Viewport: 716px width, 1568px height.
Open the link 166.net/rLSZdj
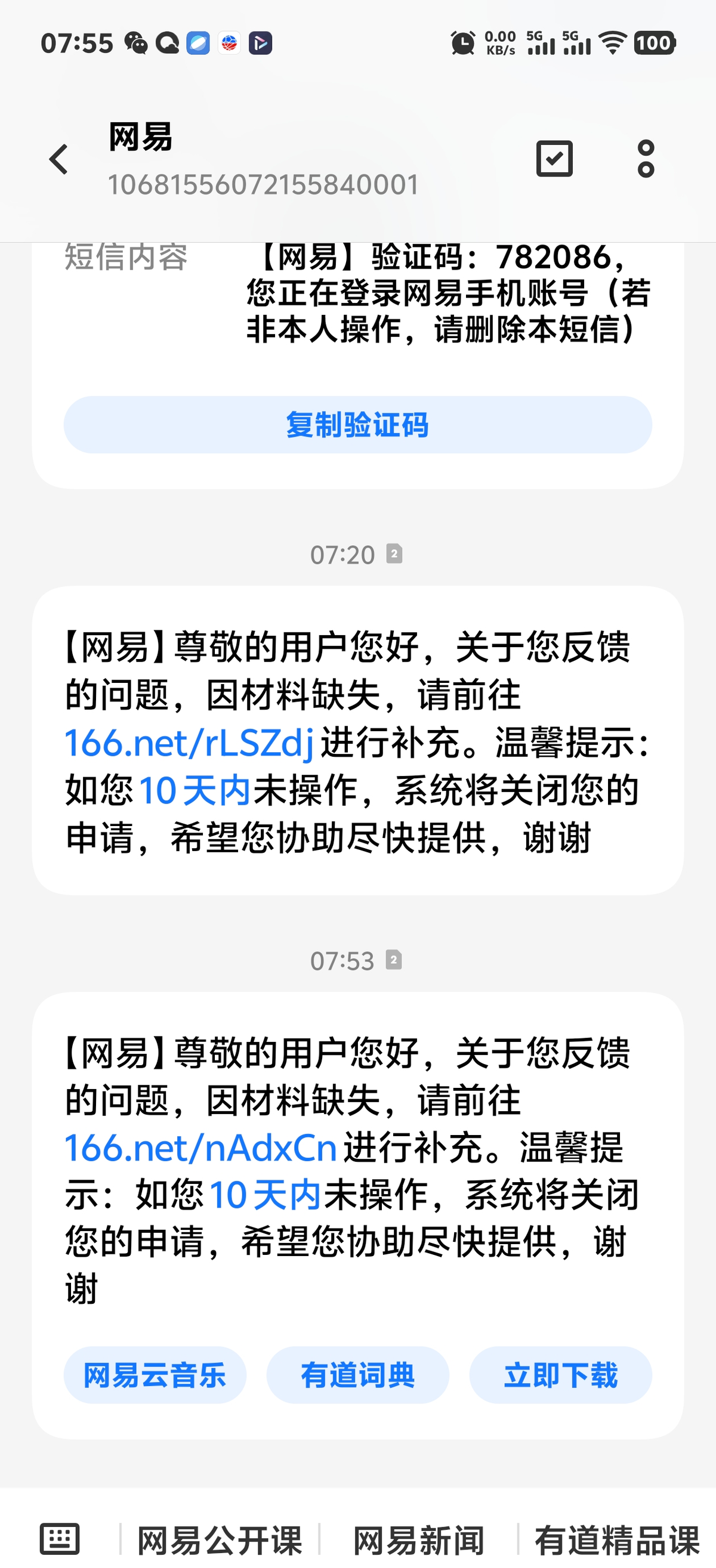tap(189, 743)
